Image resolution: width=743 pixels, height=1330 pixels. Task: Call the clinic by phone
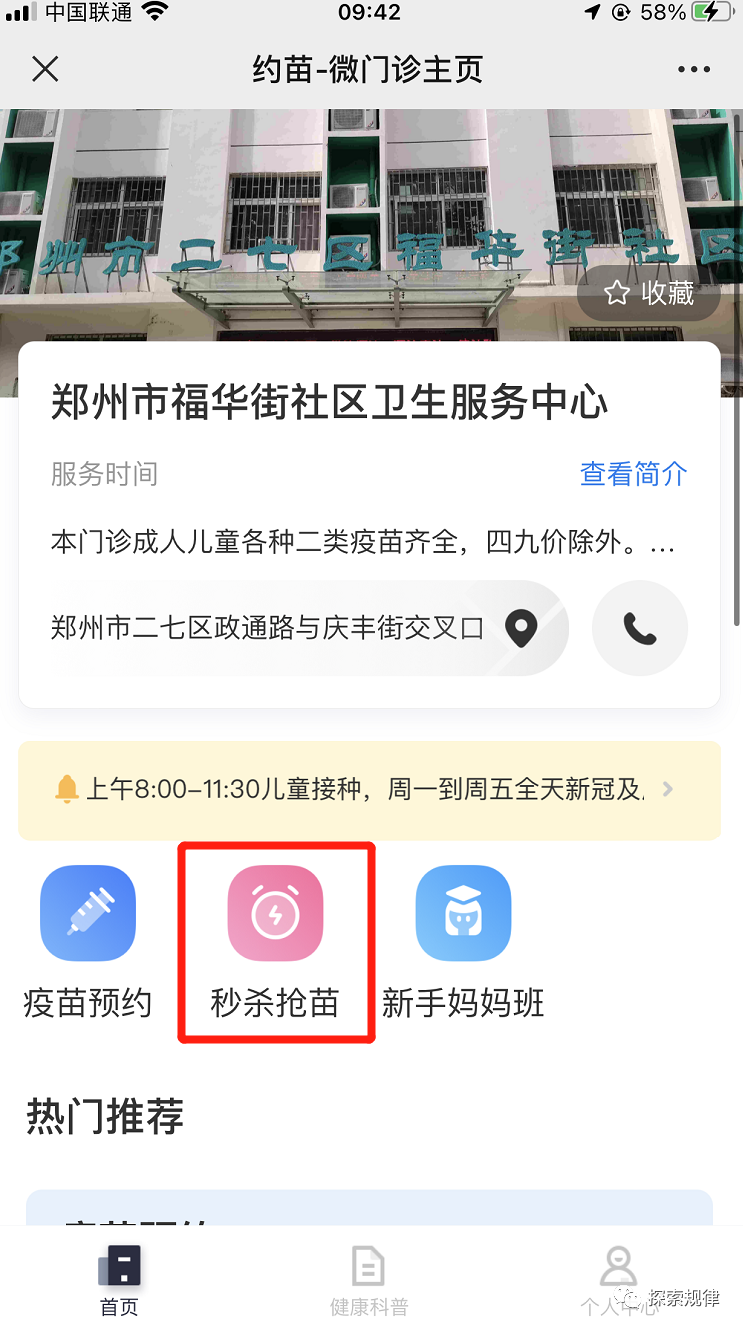[640, 629]
